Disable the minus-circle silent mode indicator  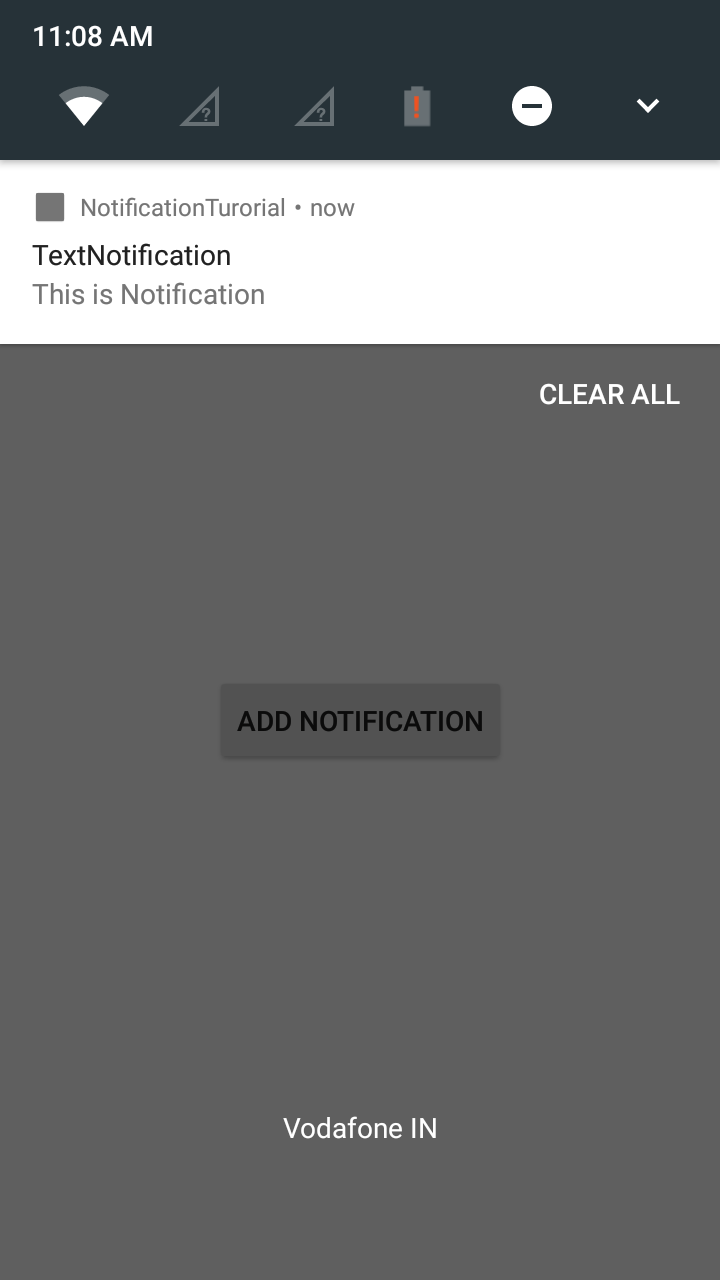[x=532, y=105]
